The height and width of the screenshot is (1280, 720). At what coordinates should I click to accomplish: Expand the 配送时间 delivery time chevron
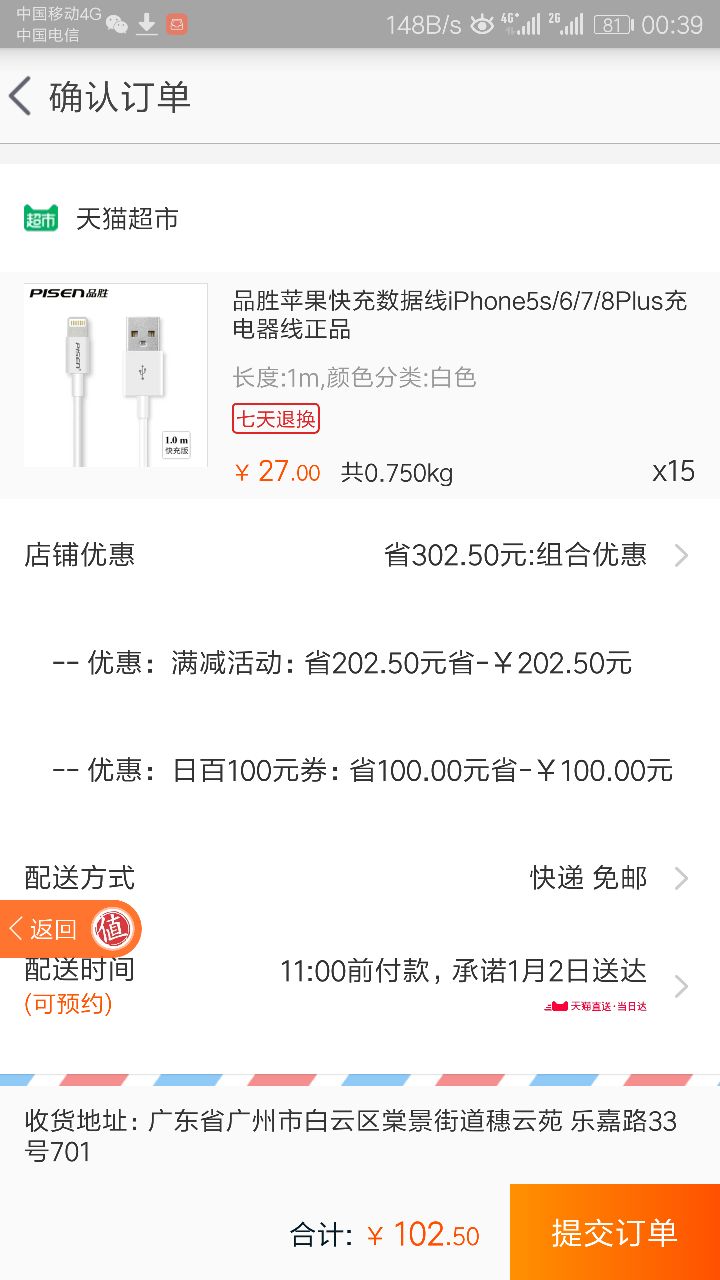[683, 987]
